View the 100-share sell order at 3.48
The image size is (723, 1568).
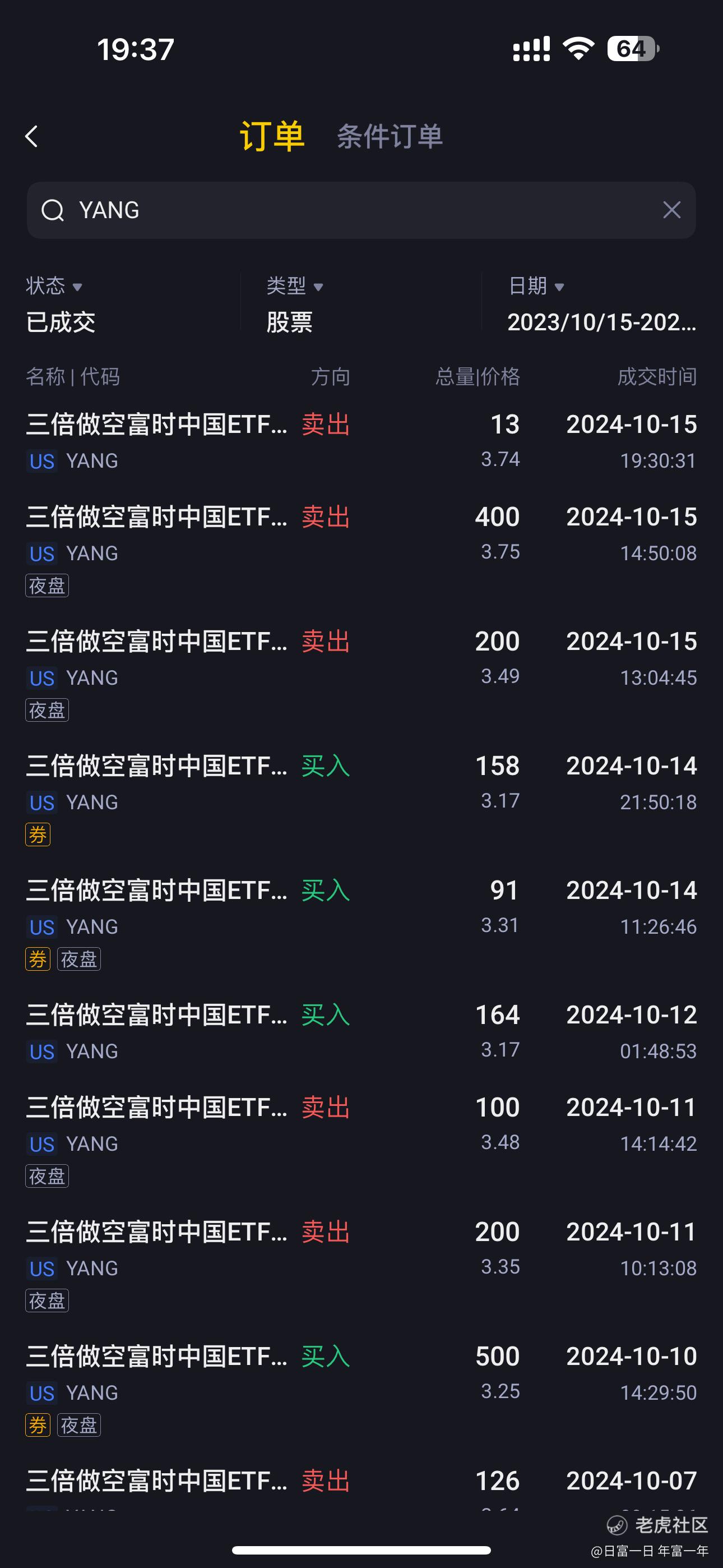[x=361, y=1138]
